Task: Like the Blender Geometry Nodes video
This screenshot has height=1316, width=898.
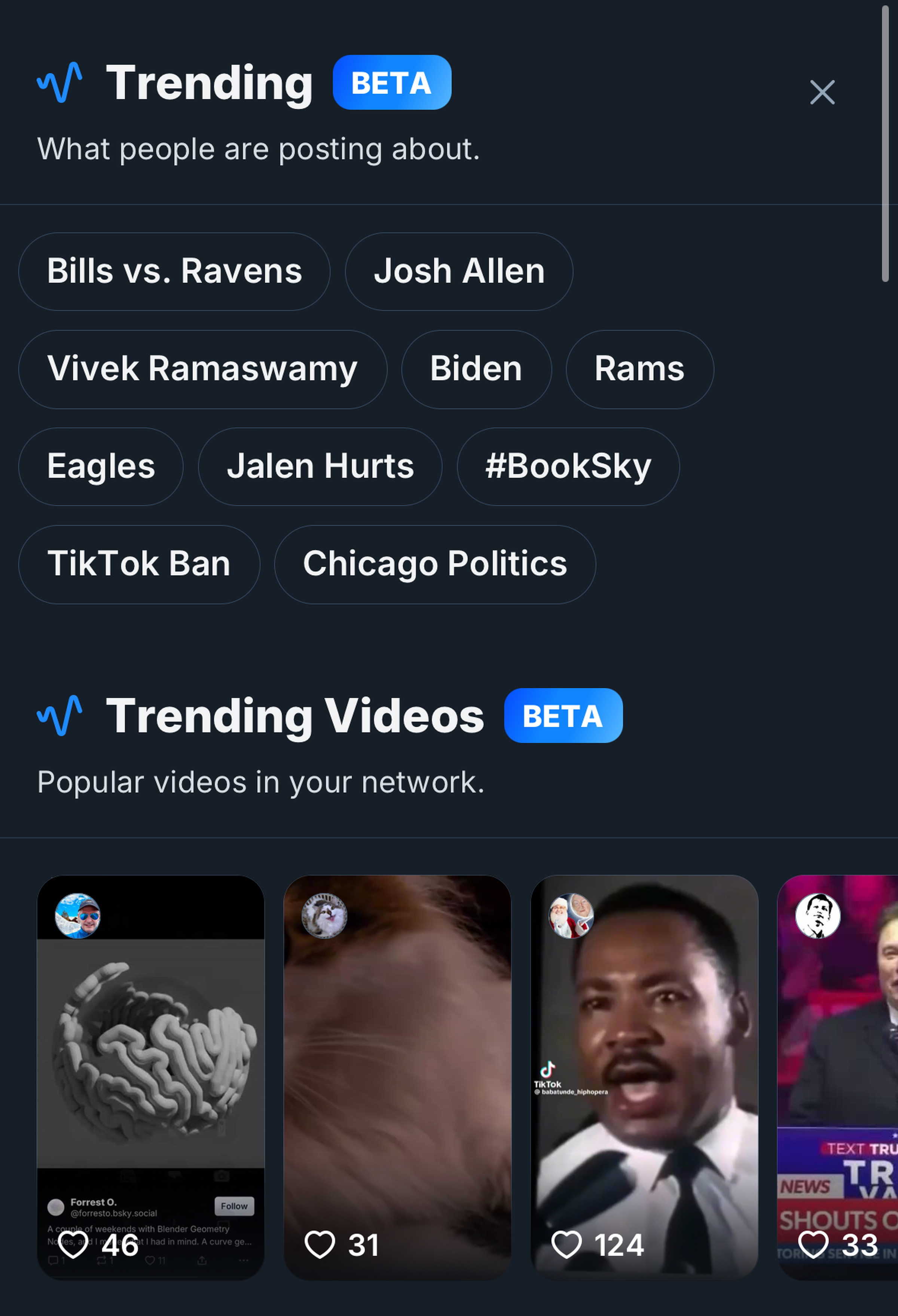Action: tap(74, 1244)
